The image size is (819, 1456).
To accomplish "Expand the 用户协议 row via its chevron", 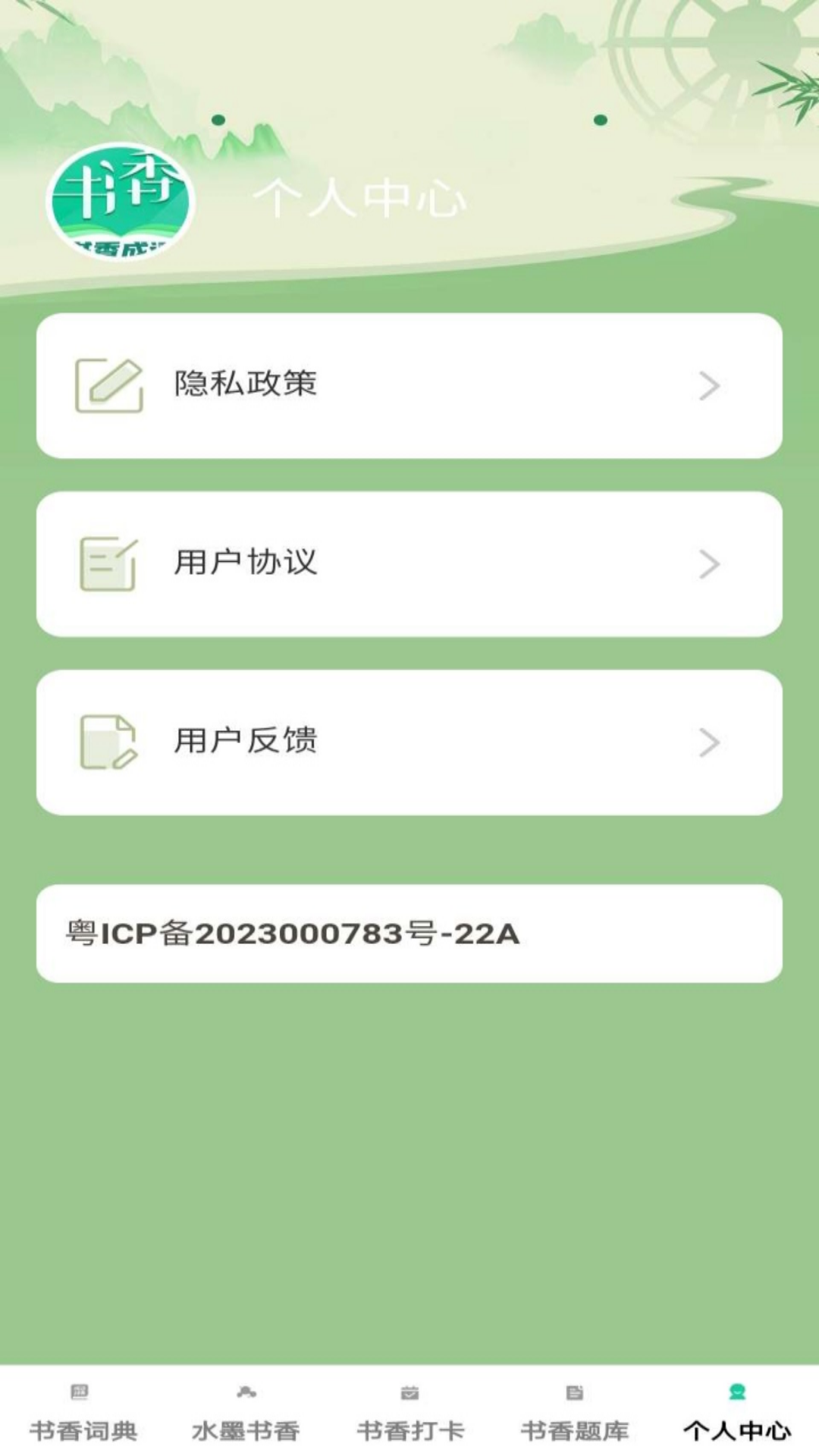I will coord(708,564).
